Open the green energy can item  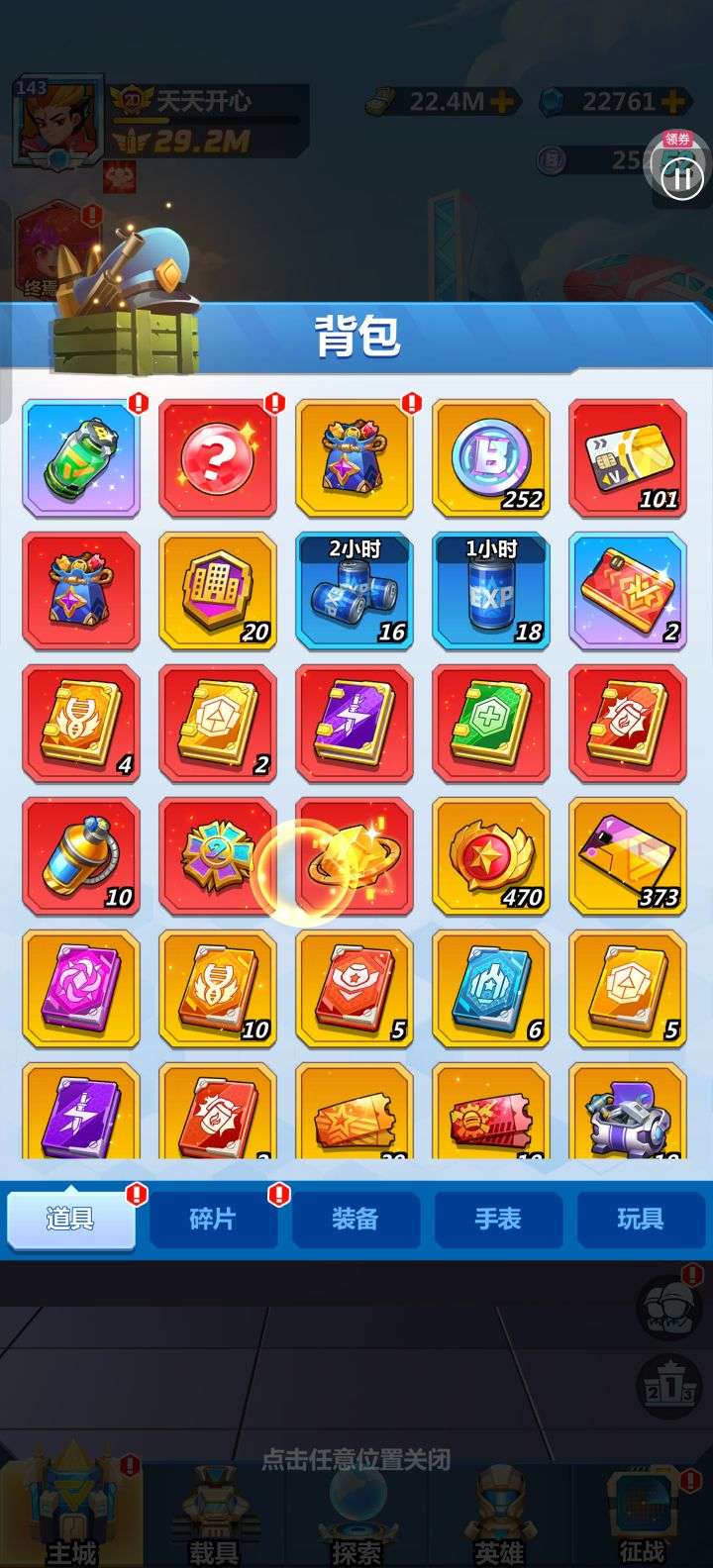click(81, 458)
